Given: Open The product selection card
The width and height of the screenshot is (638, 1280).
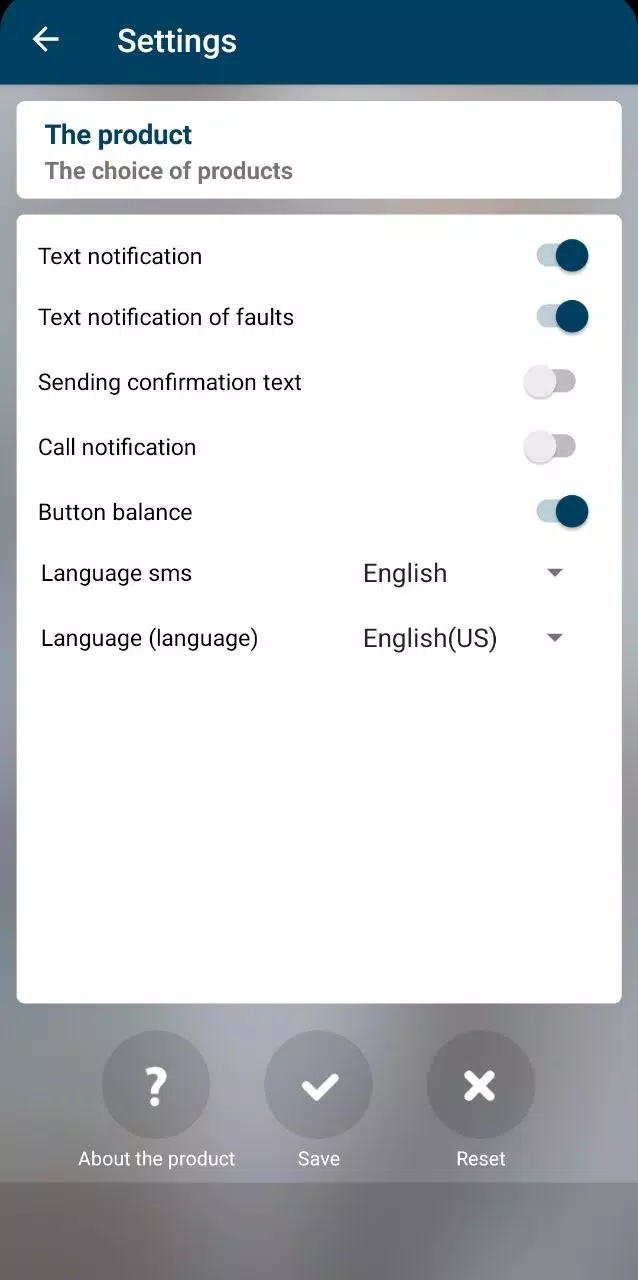Looking at the screenshot, I should tap(318, 151).
